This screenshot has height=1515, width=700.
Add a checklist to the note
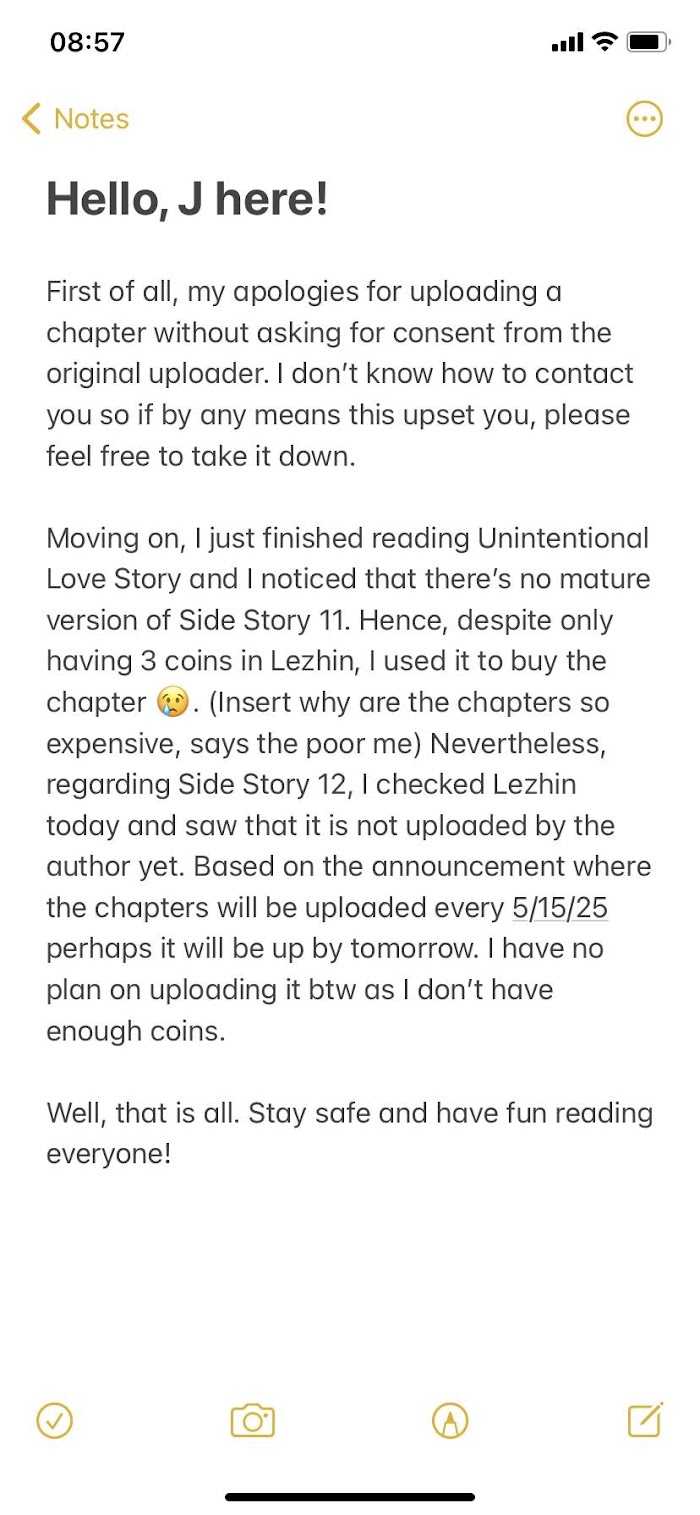[x=54, y=1420]
